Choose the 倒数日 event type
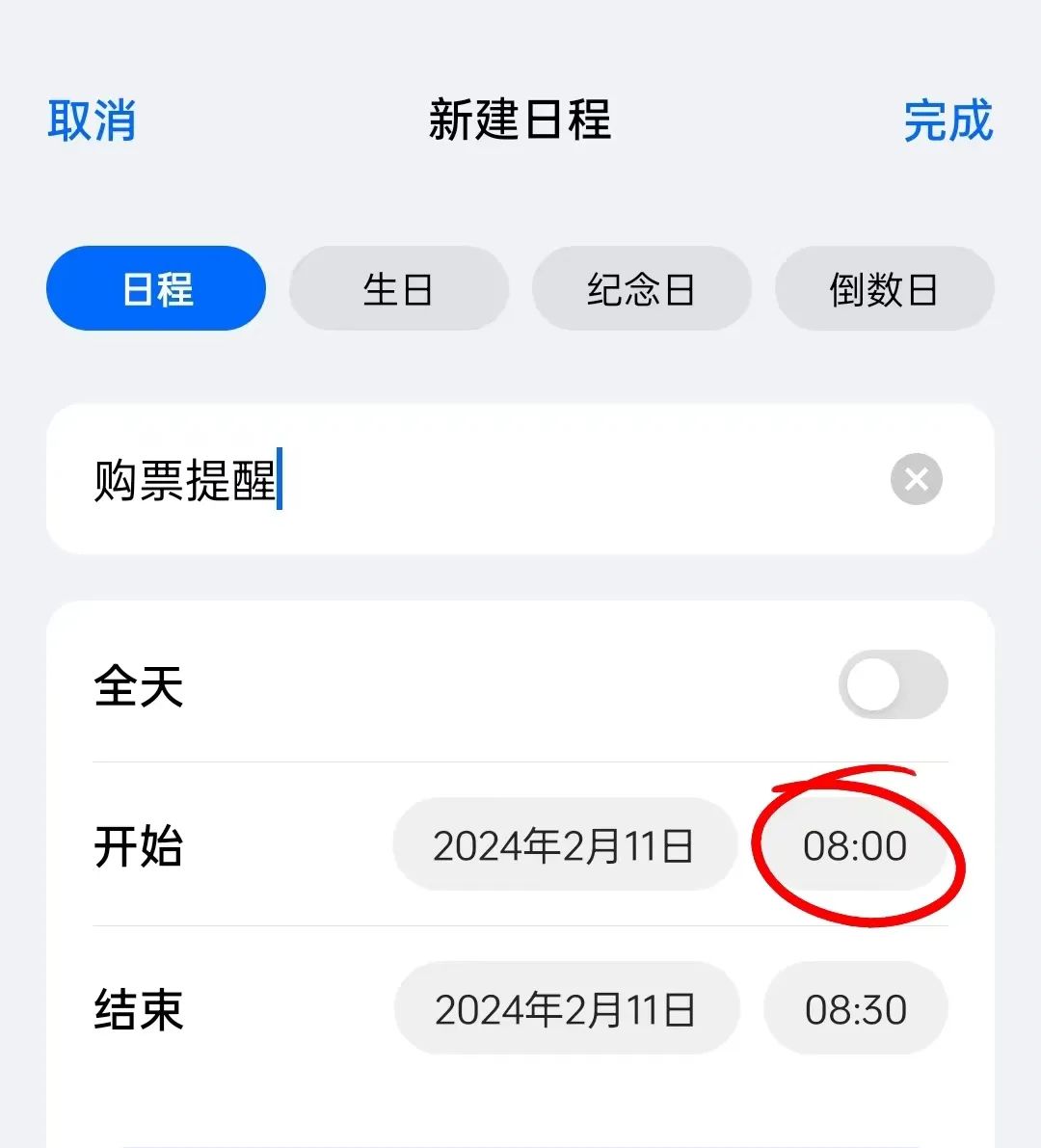This screenshot has width=1041, height=1148. click(884, 288)
